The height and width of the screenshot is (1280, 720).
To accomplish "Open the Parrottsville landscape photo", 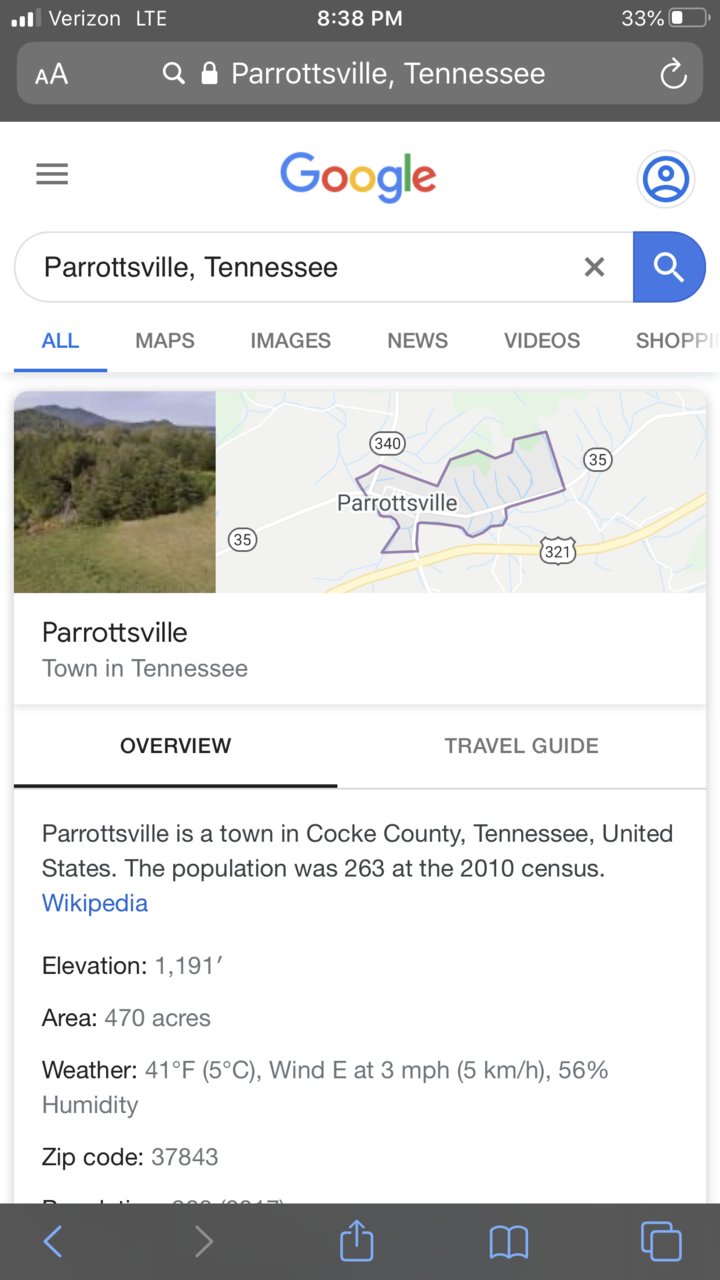I will coord(115,492).
